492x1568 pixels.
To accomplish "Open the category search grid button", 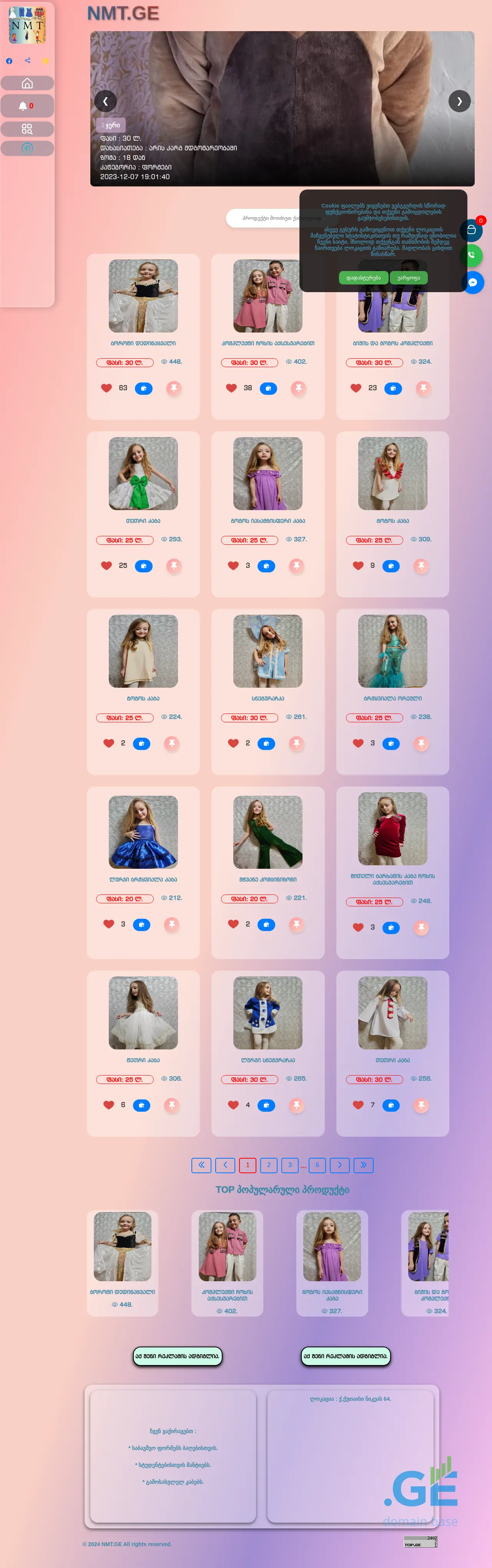I will tap(27, 129).
